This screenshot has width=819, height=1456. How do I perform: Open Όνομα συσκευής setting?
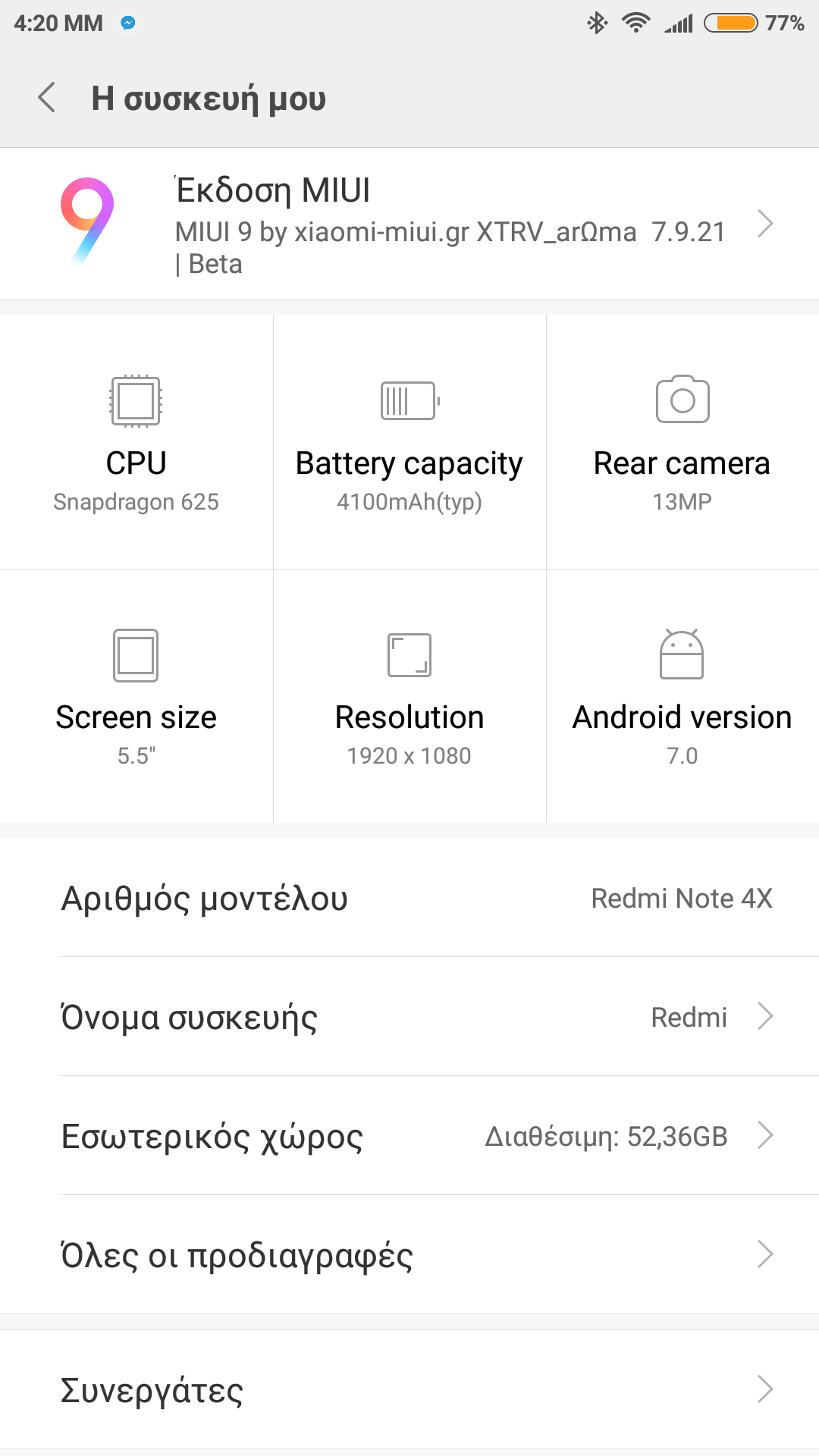click(x=409, y=1017)
